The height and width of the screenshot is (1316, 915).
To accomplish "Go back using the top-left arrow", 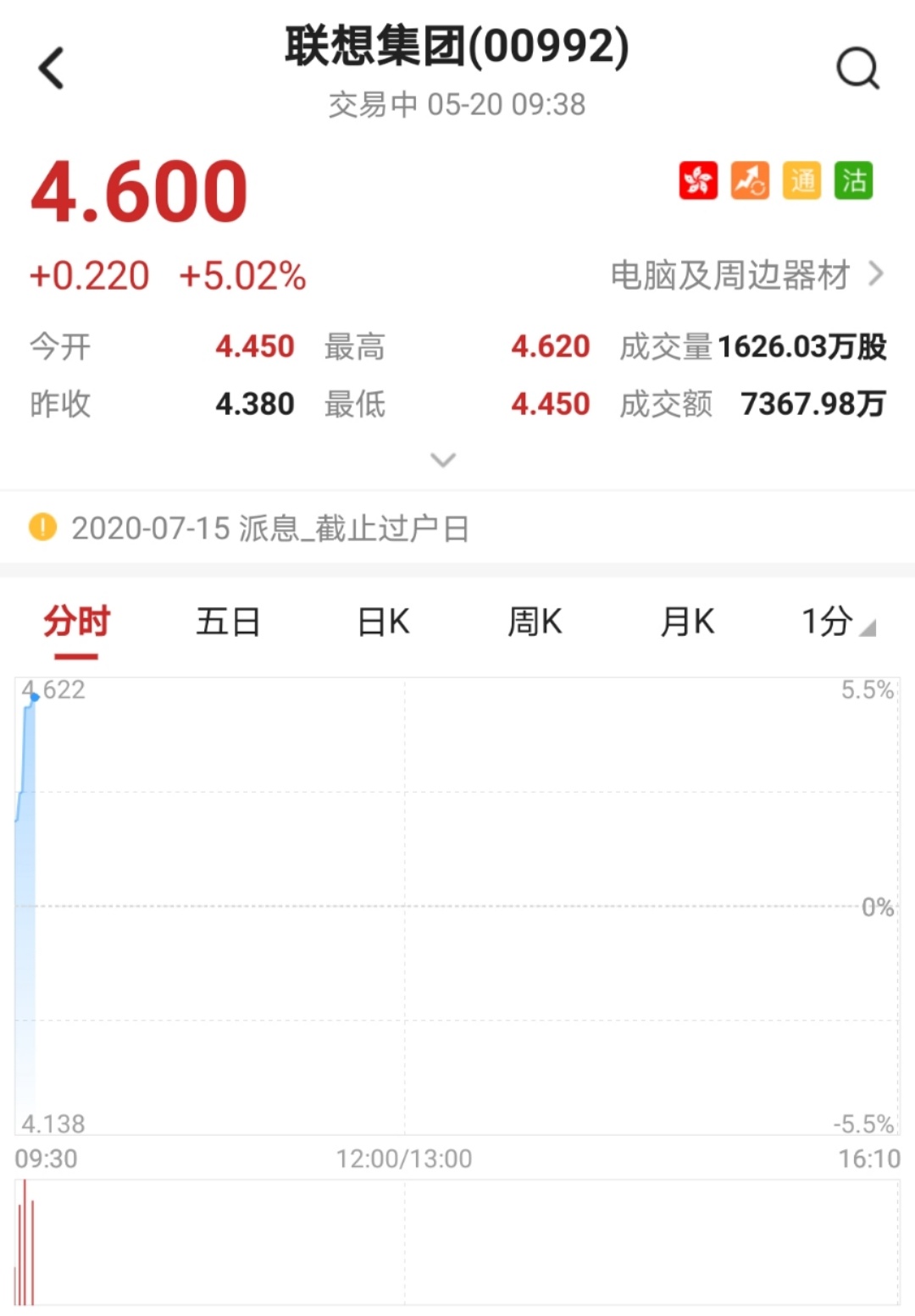I will click(52, 69).
